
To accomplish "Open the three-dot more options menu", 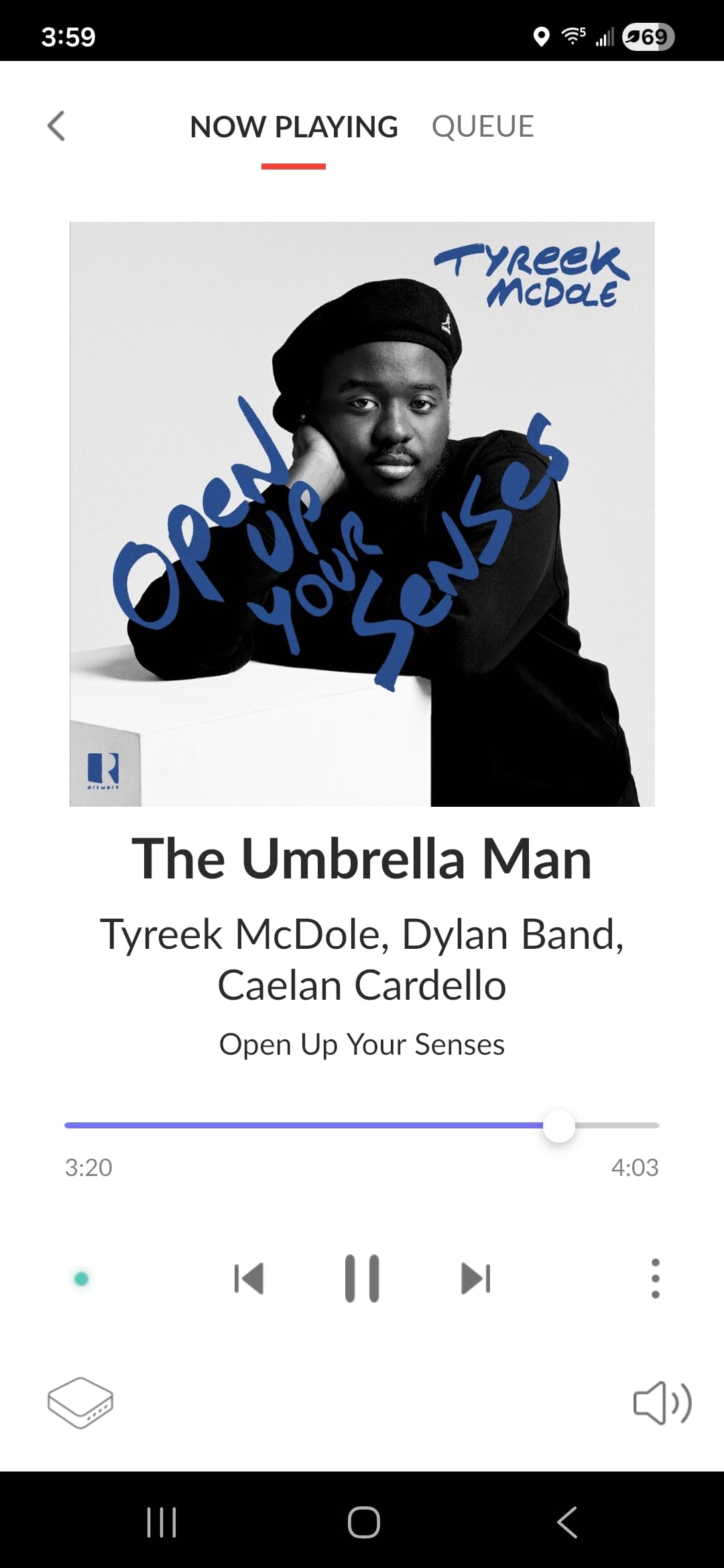I will [655, 1279].
